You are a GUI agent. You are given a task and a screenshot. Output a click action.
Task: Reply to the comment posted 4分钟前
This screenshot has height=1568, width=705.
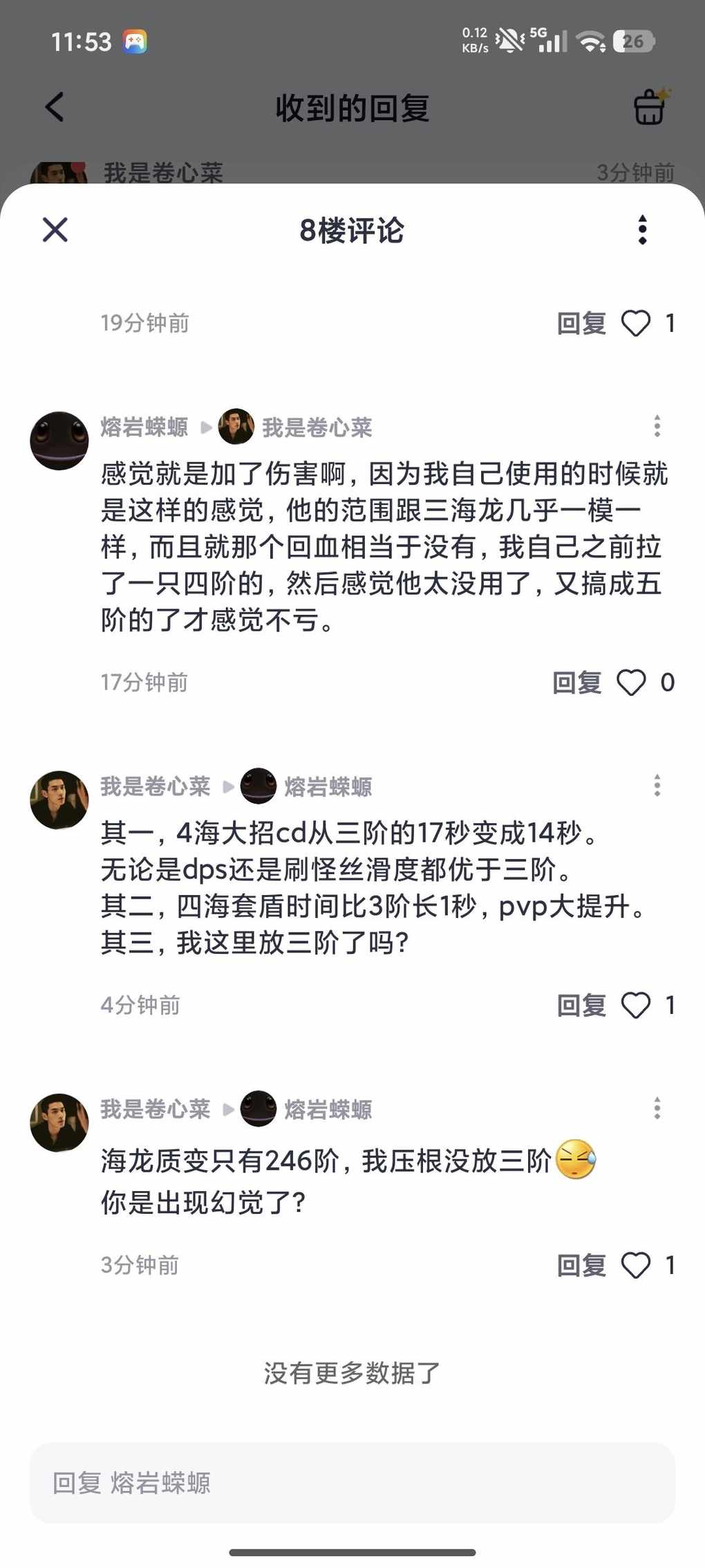pos(581,1005)
